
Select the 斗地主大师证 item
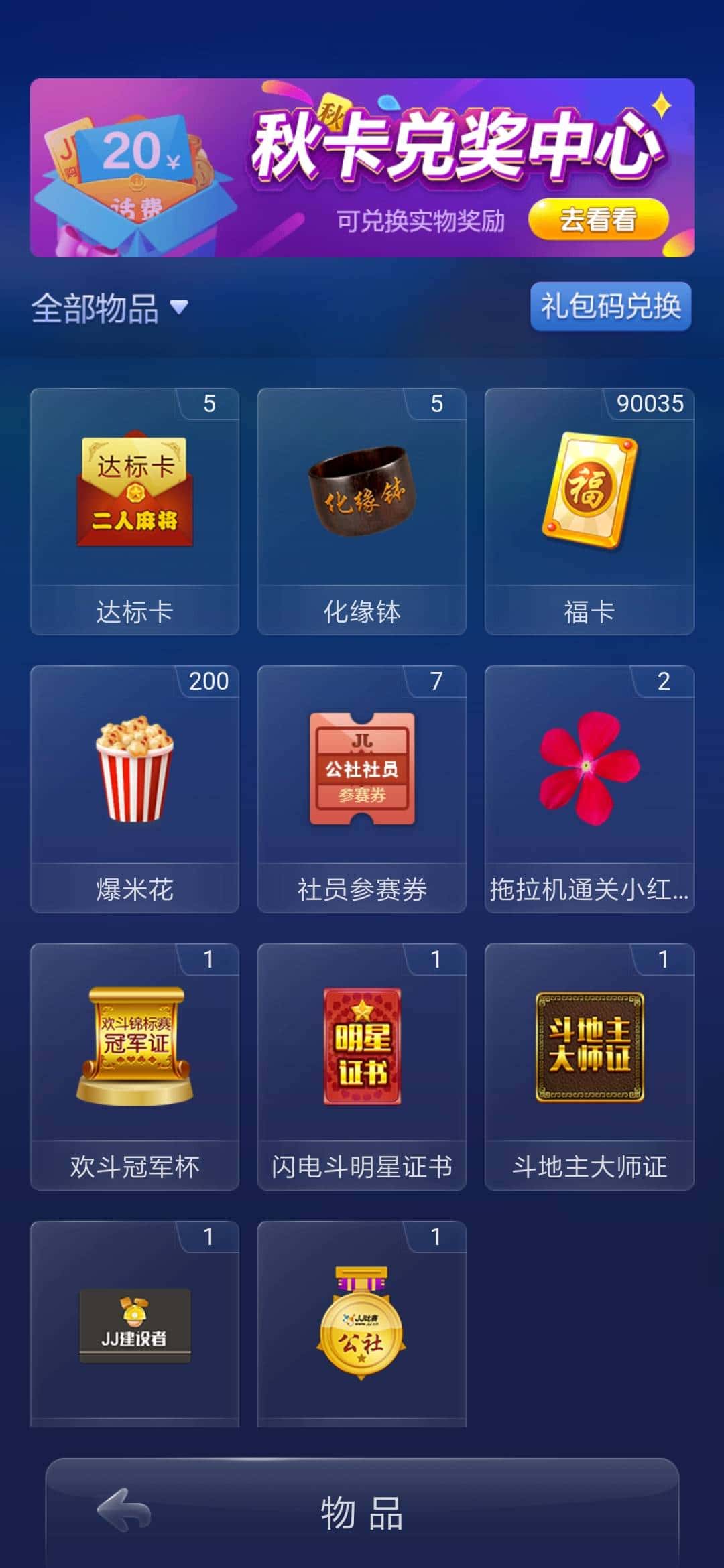click(588, 1065)
